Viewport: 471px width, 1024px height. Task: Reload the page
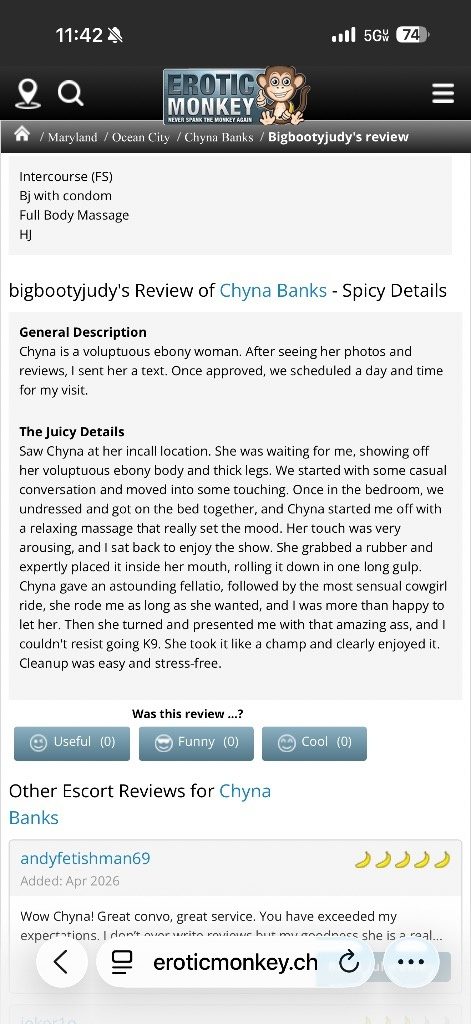coord(349,961)
